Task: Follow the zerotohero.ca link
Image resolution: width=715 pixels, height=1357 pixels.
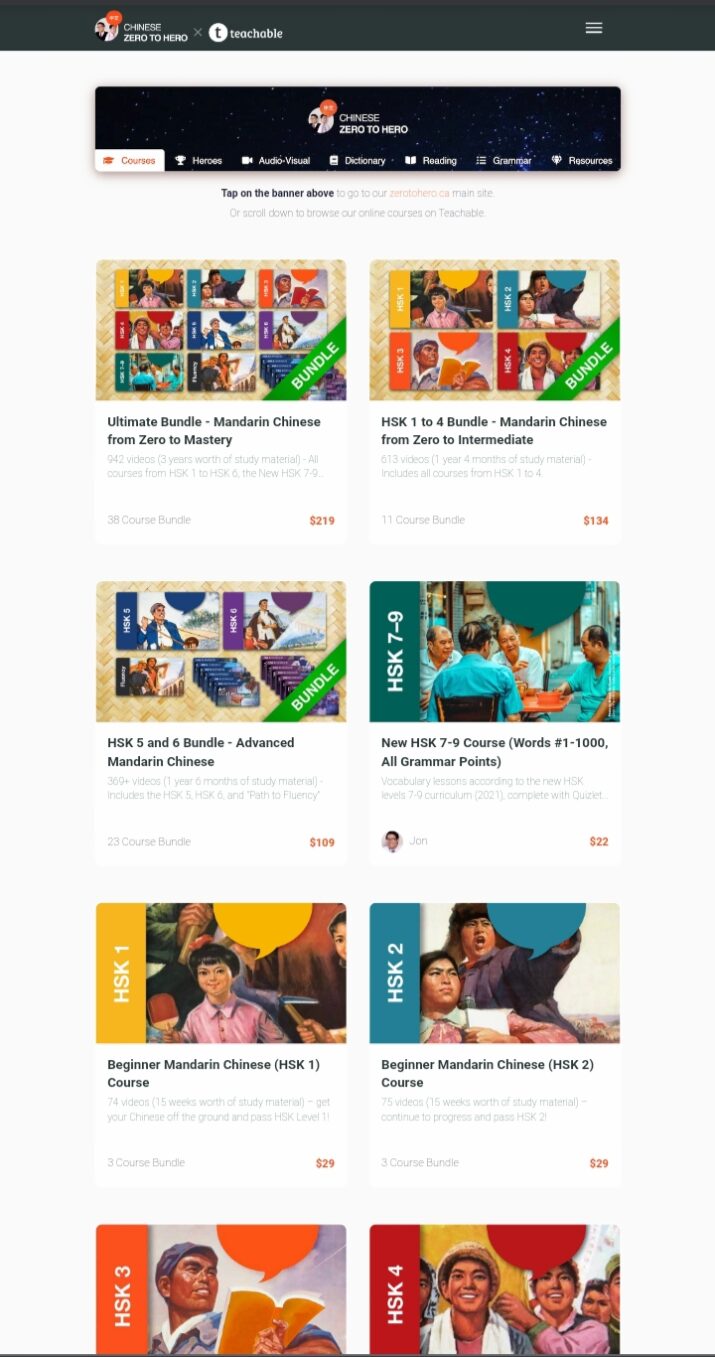Action: tap(419, 193)
